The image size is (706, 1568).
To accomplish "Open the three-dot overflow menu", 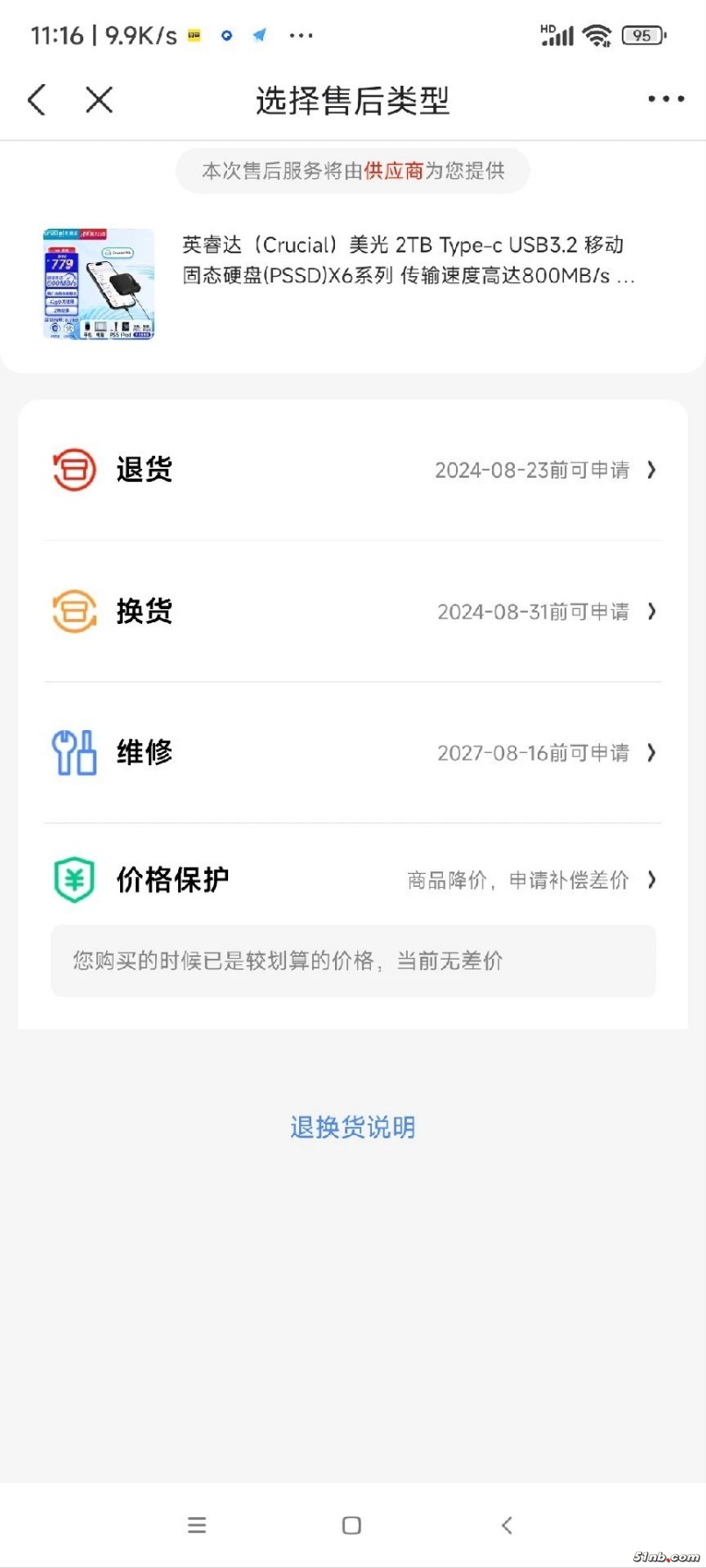I will click(666, 100).
